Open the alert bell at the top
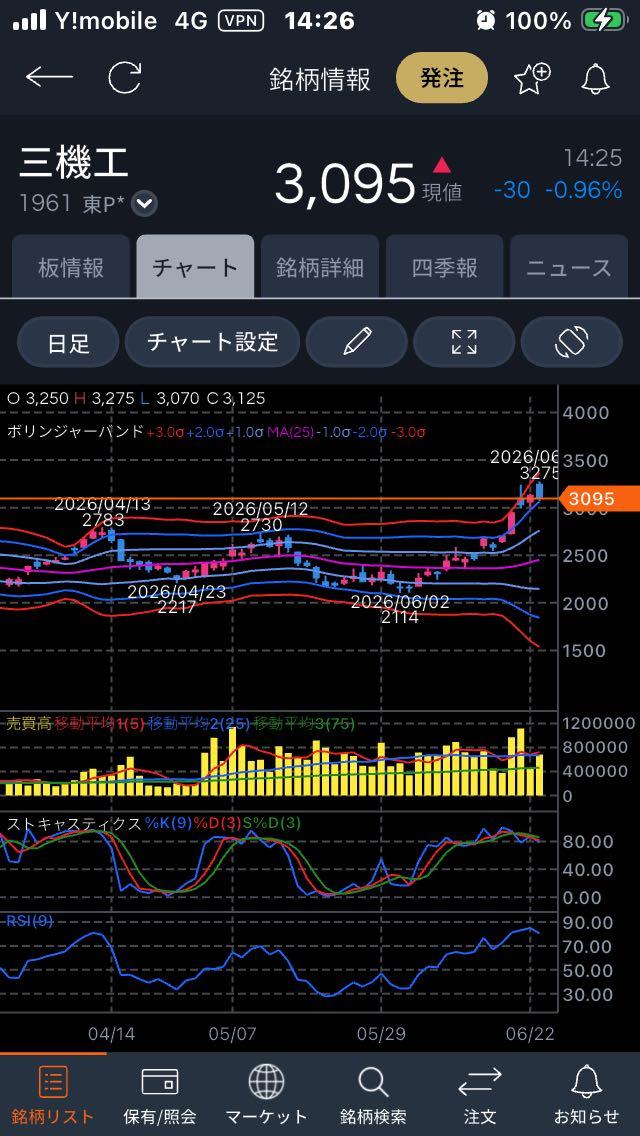The image size is (640, 1136). (595, 78)
